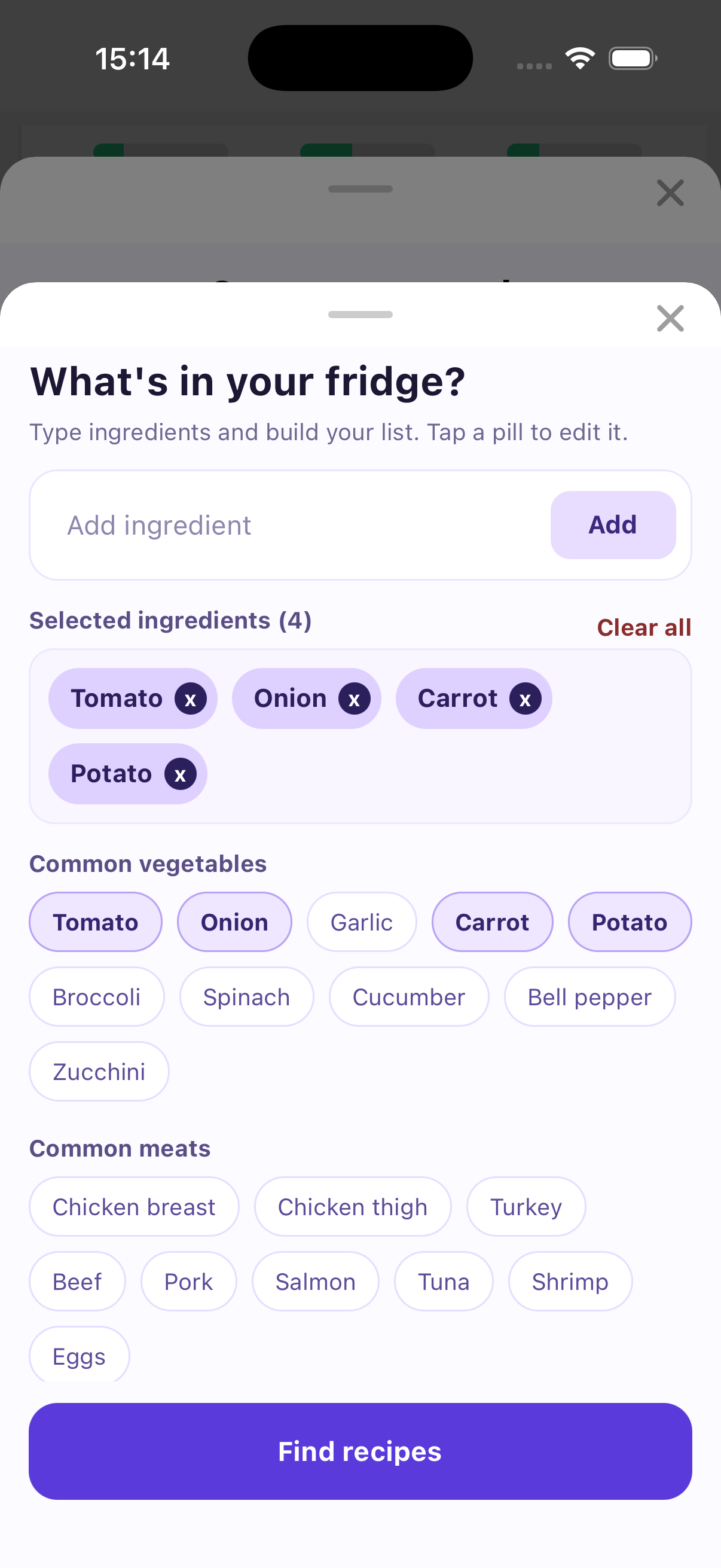Toggle the Salmon meat chip
Image resolution: width=721 pixels, height=1568 pixels.
coord(315,1281)
